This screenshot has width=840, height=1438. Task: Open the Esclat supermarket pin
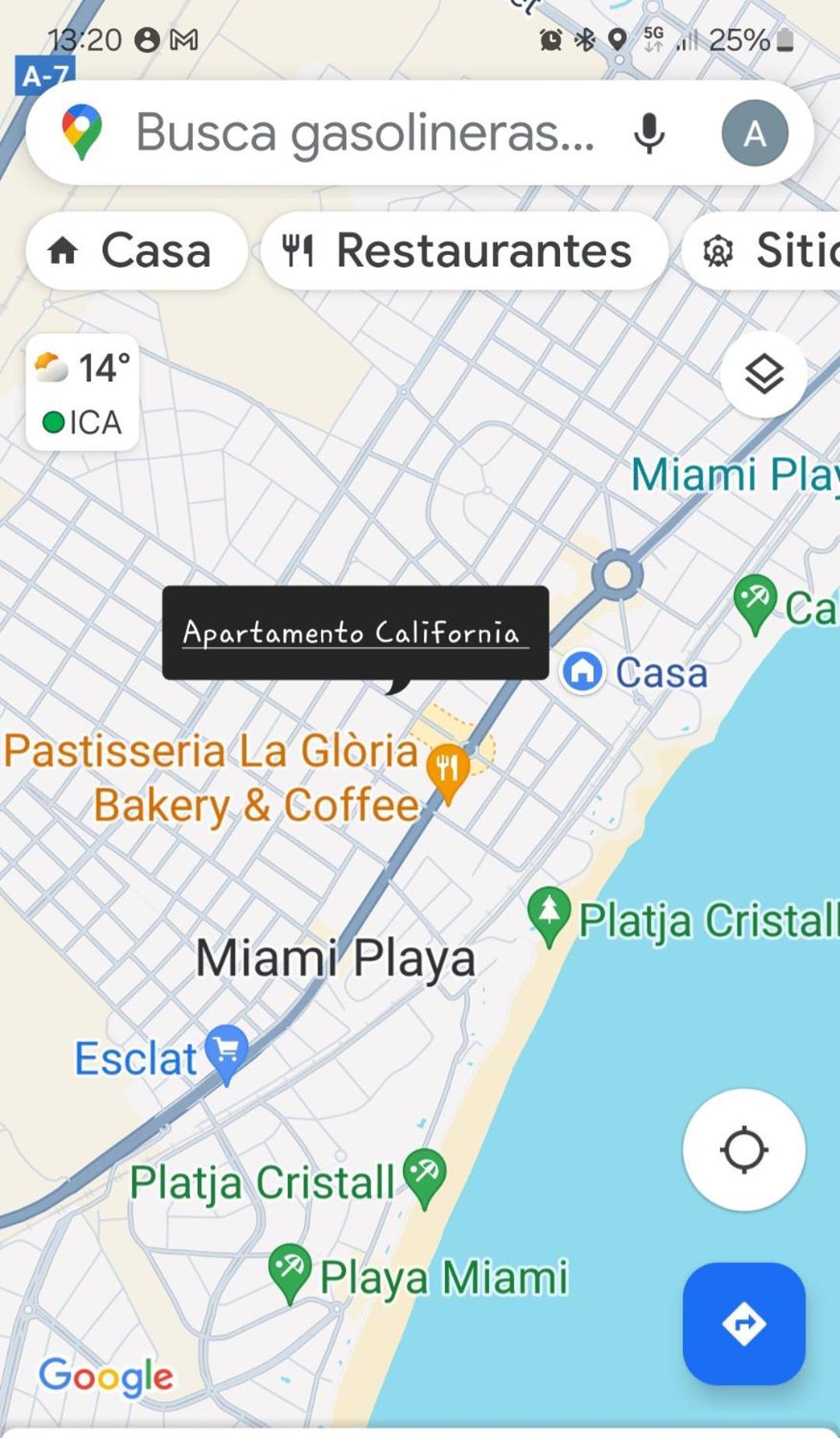pos(226,1051)
